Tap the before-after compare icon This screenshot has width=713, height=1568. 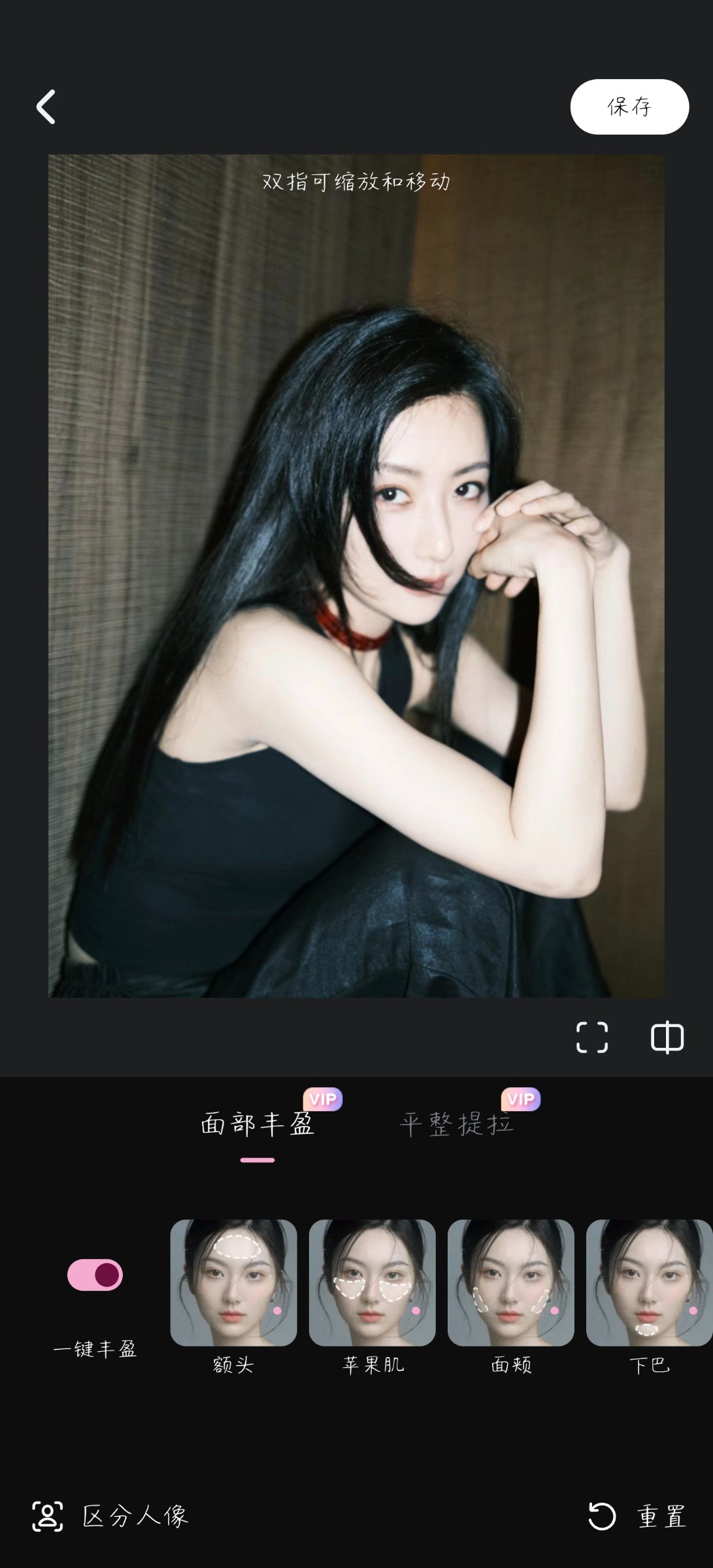tap(667, 1037)
